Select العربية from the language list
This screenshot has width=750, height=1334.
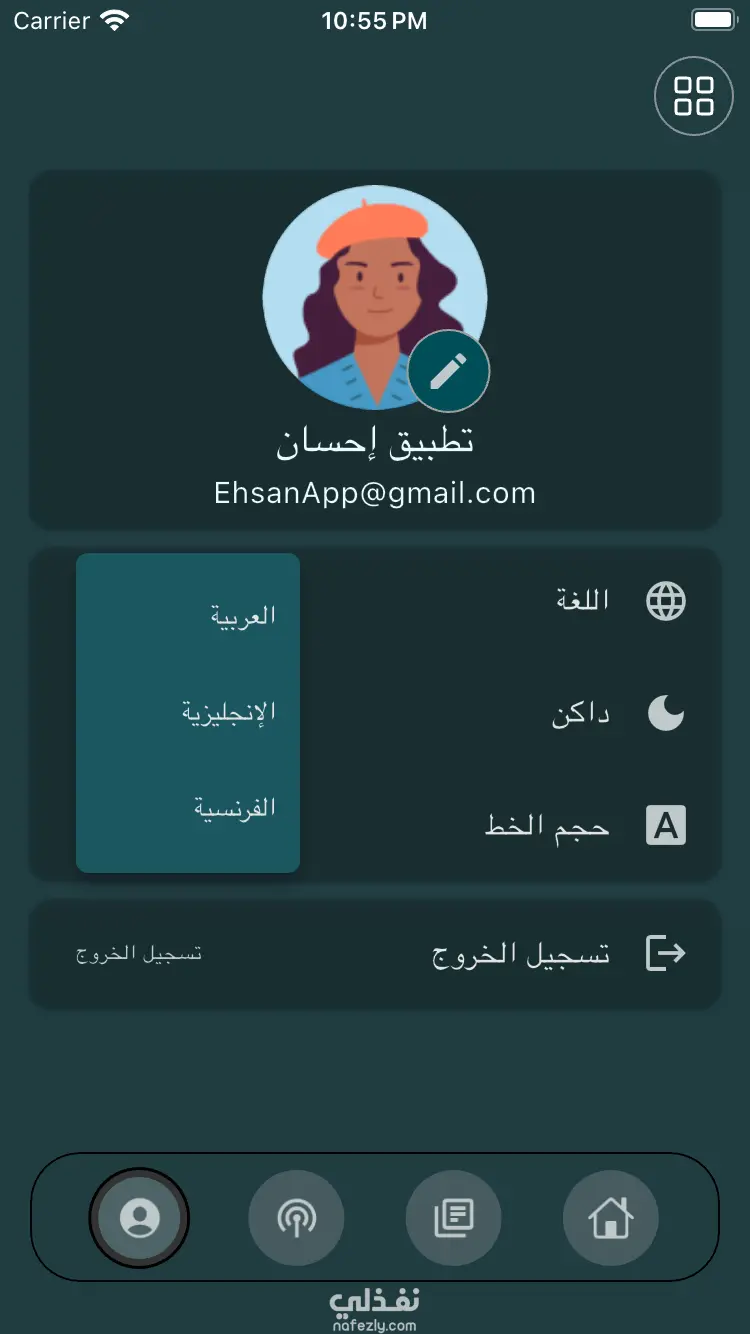[x=243, y=616]
